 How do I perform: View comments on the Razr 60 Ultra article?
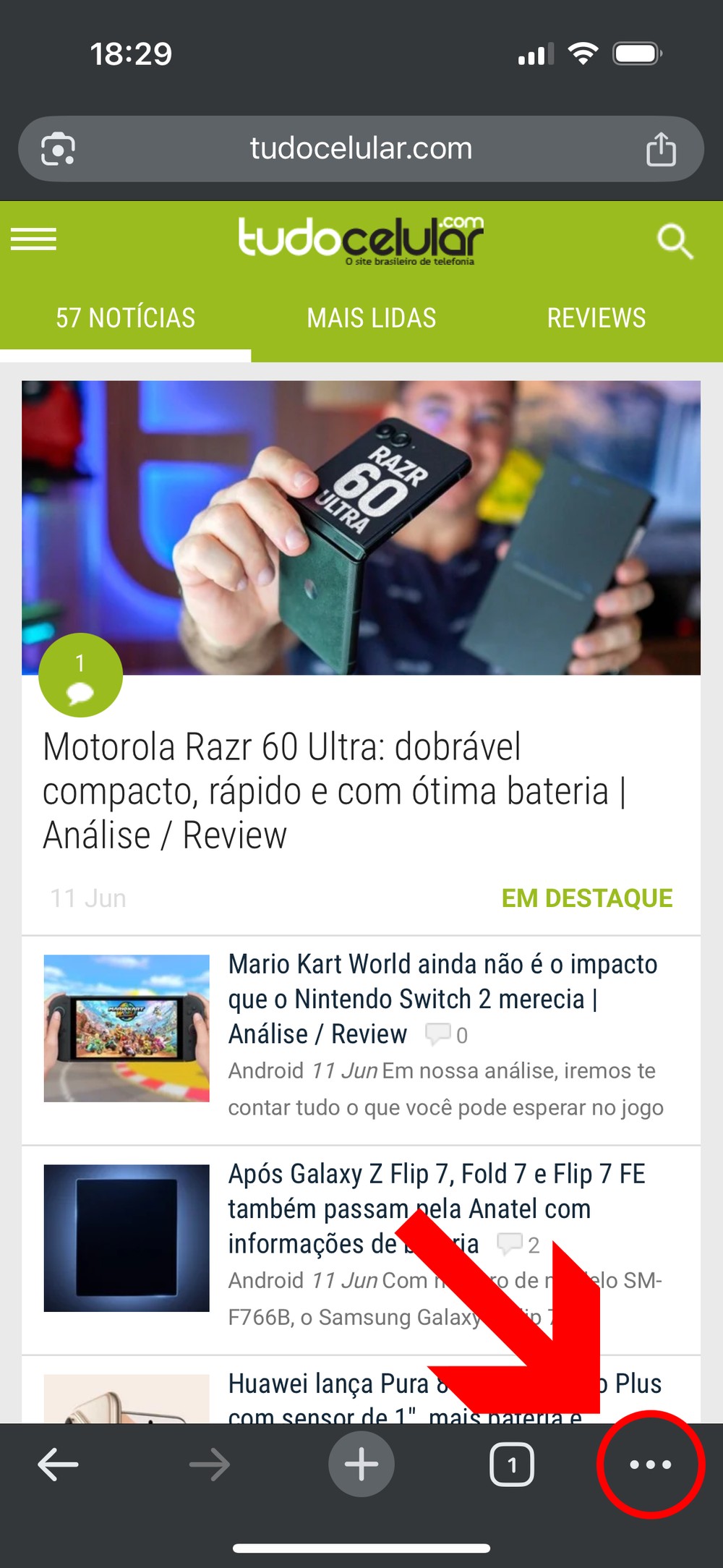click(80, 676)
